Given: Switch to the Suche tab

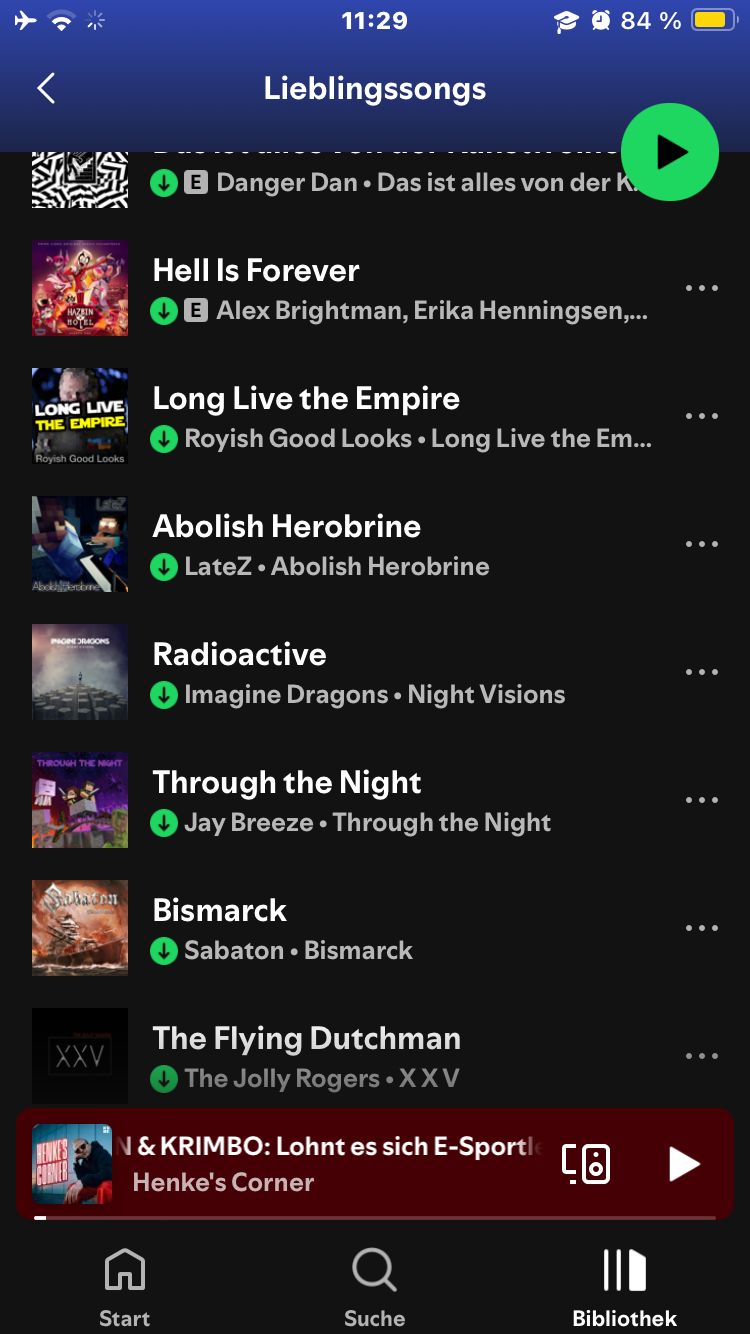Looking at the screenshot, I should 375,1287.
